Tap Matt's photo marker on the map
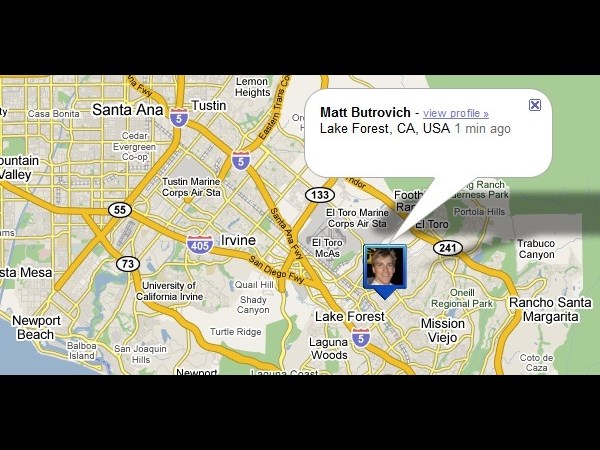 coord(381,268)
